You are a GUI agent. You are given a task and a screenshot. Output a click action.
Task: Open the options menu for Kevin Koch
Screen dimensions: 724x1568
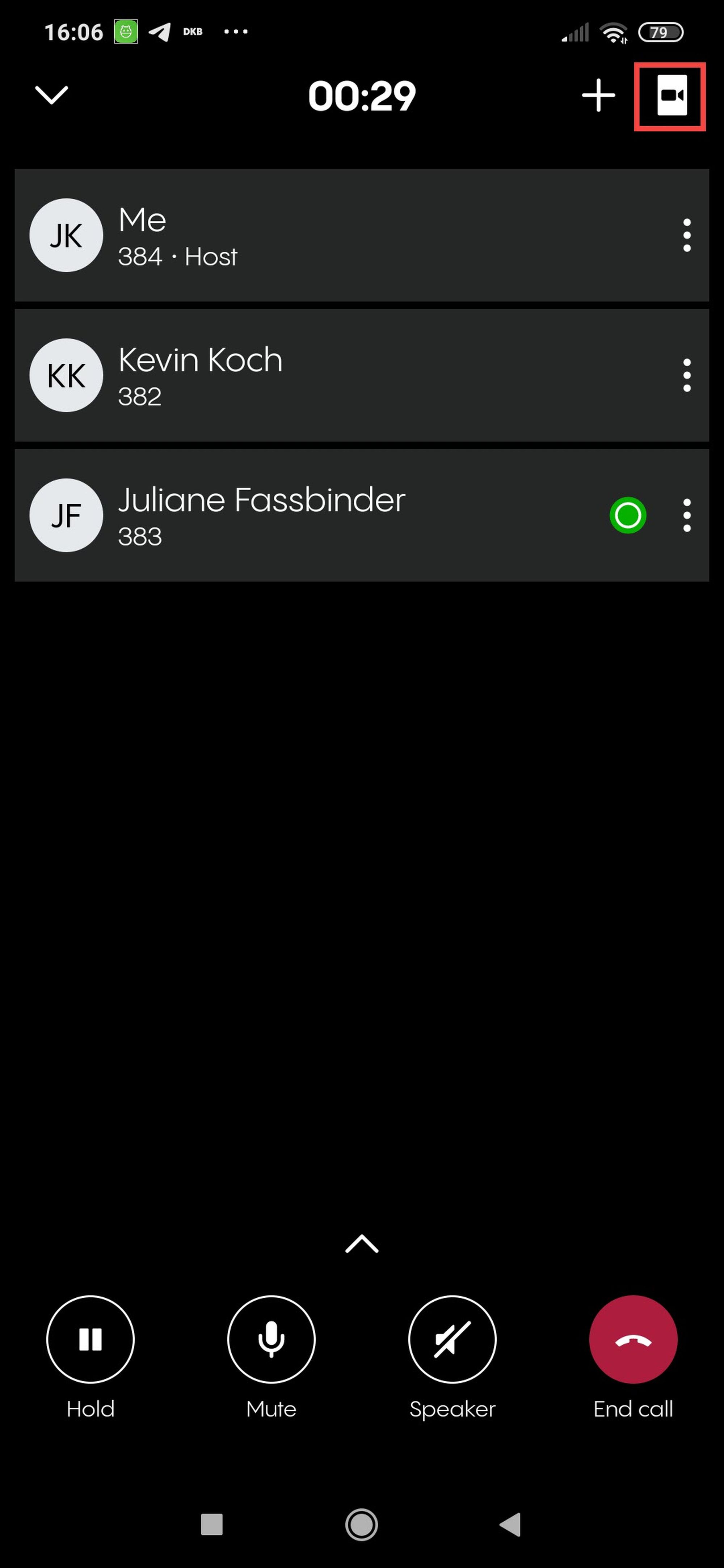tap(686, 375)
